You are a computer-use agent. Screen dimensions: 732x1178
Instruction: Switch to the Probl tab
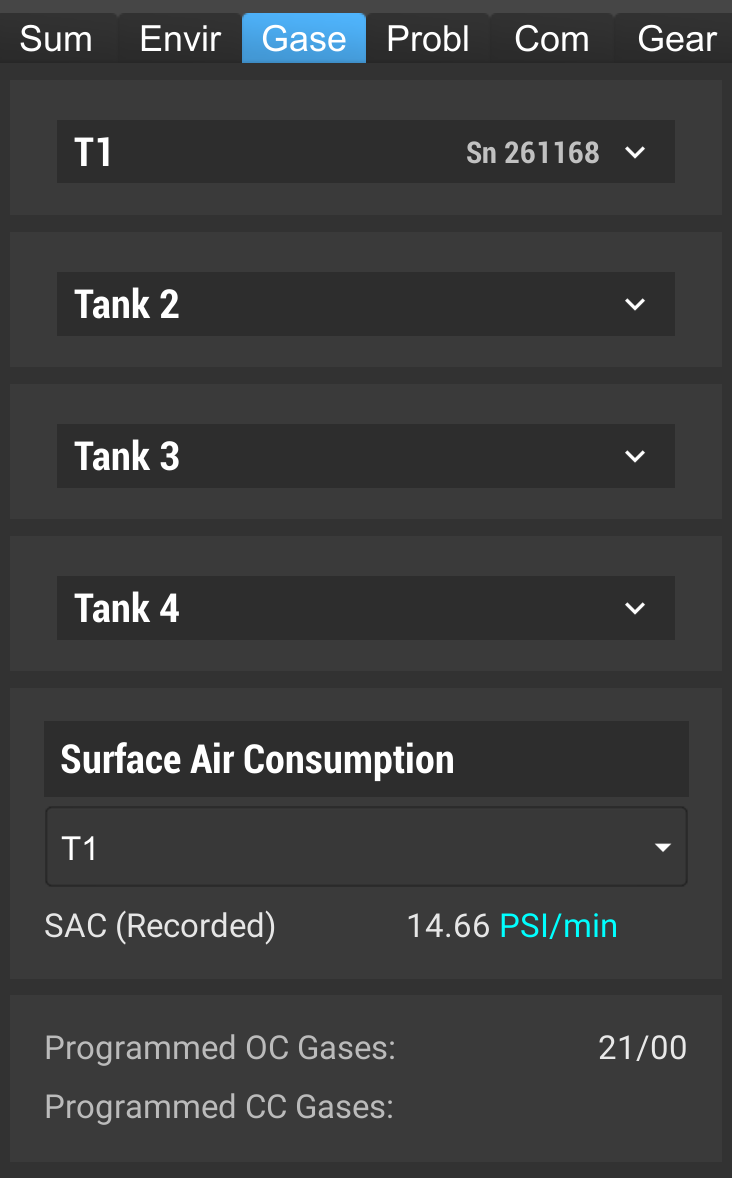click(428, 38)
